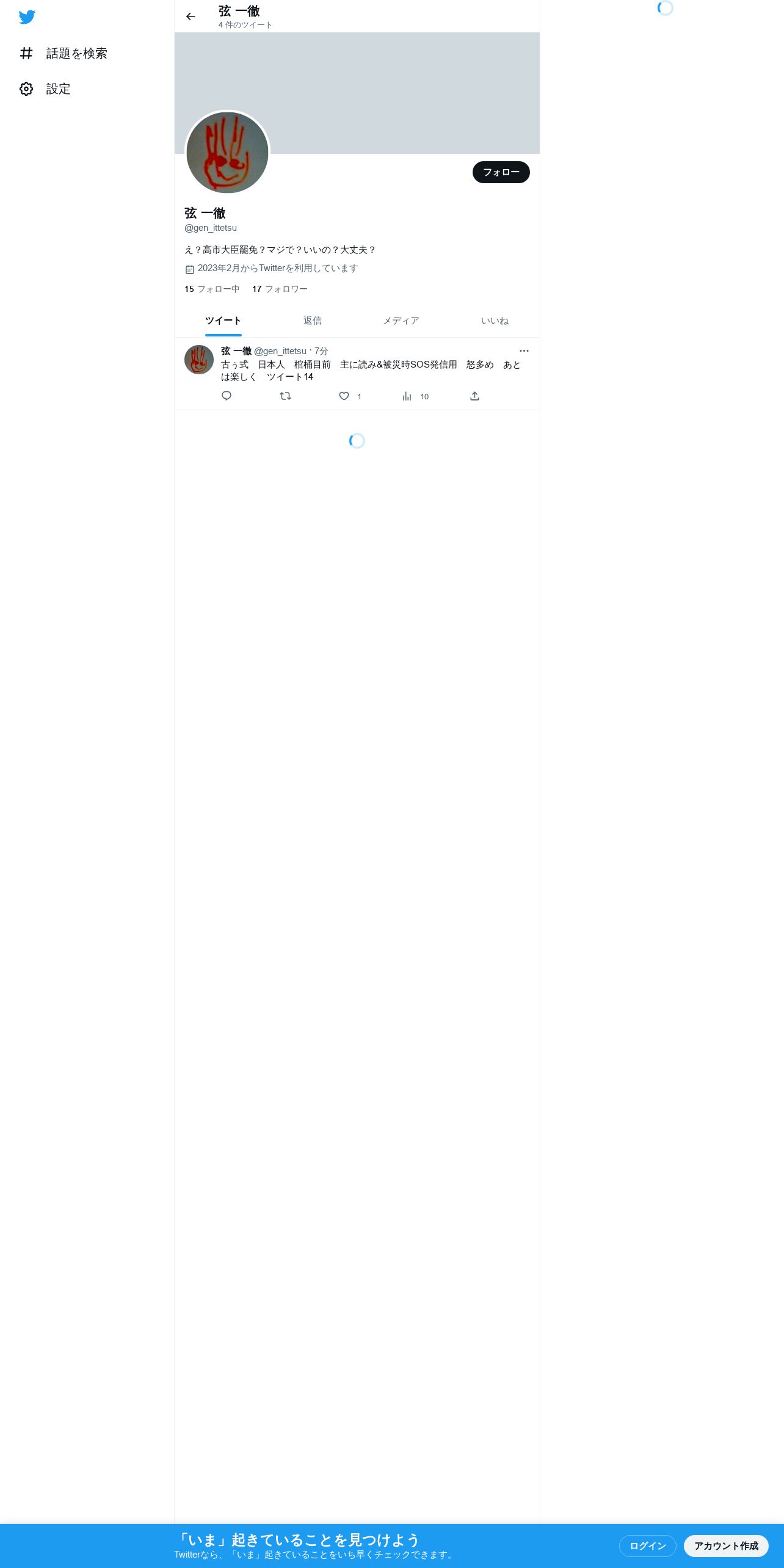
Task: Retweet the 弦 一徹 tweet
Action: point(285,396)
